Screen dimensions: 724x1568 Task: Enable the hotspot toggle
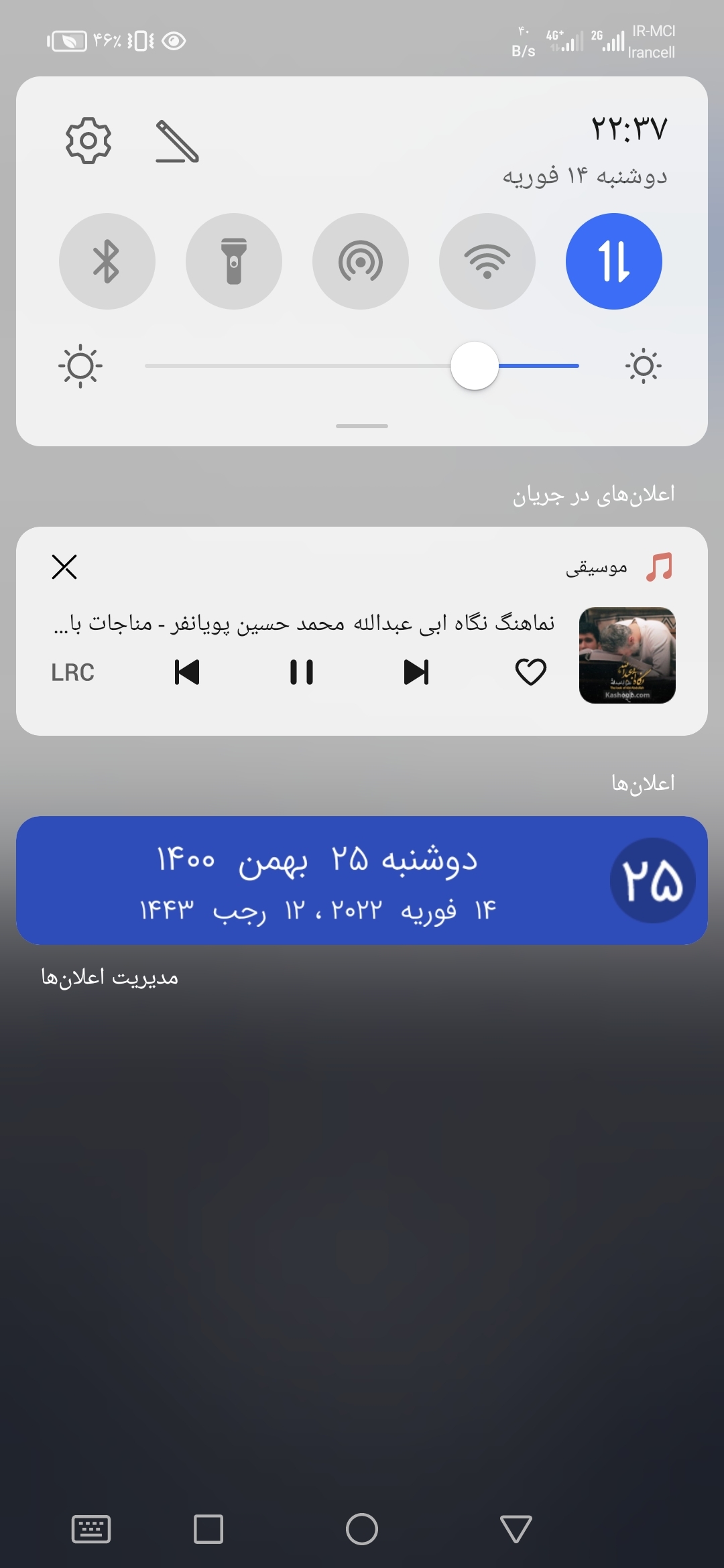pos(361,261)
